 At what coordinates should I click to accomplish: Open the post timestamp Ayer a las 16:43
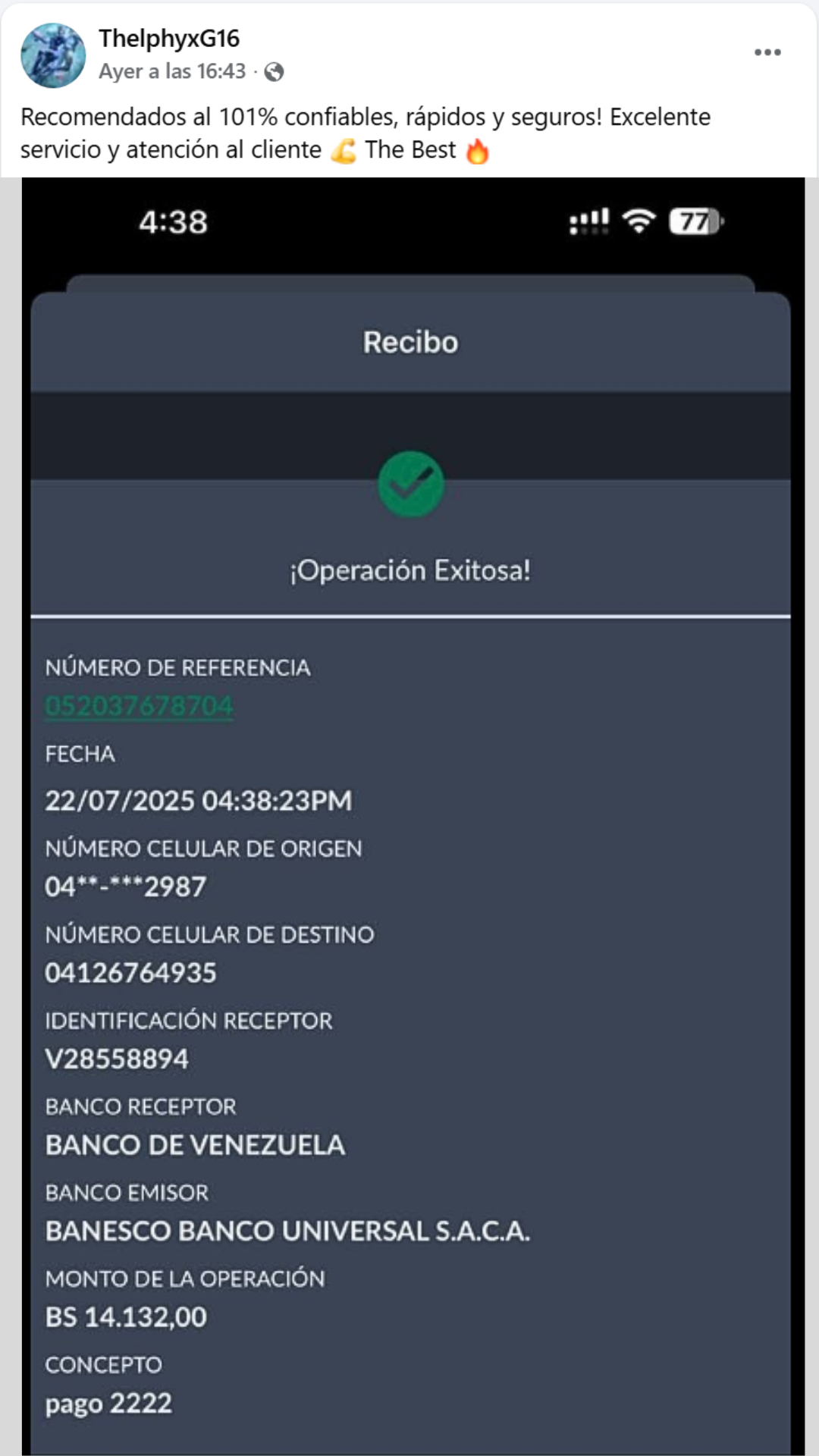coord(172,71)
